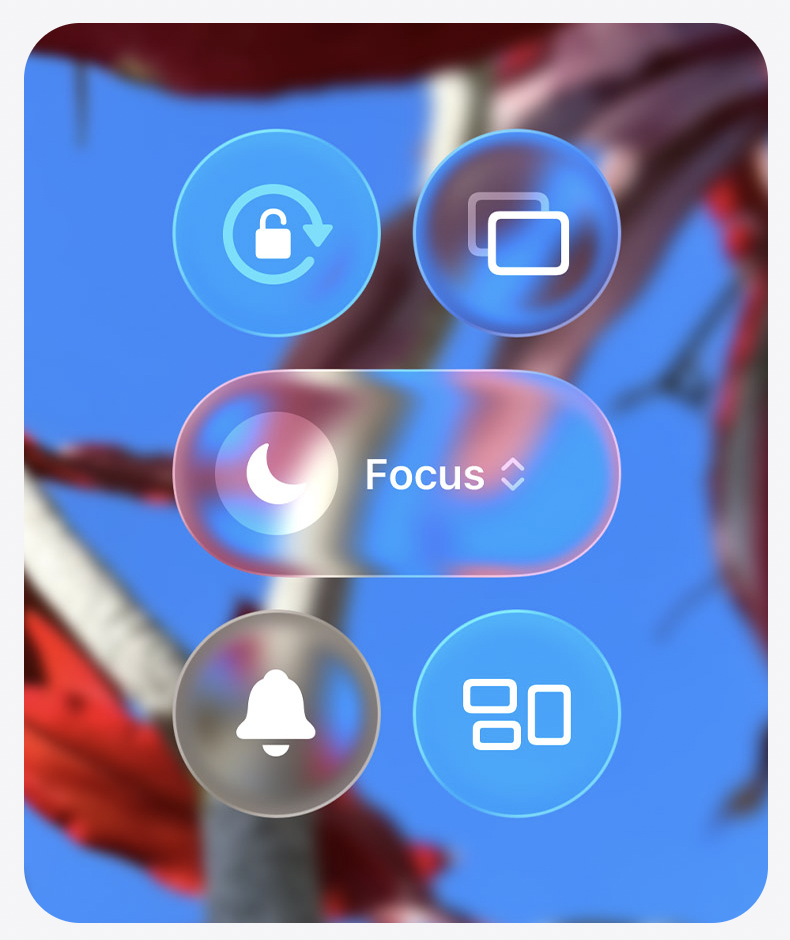This screenshot has height=940, width=790.
Task: Turn on Focus with the moon icon
Action: pyautogui.click(x=277, y=474)
